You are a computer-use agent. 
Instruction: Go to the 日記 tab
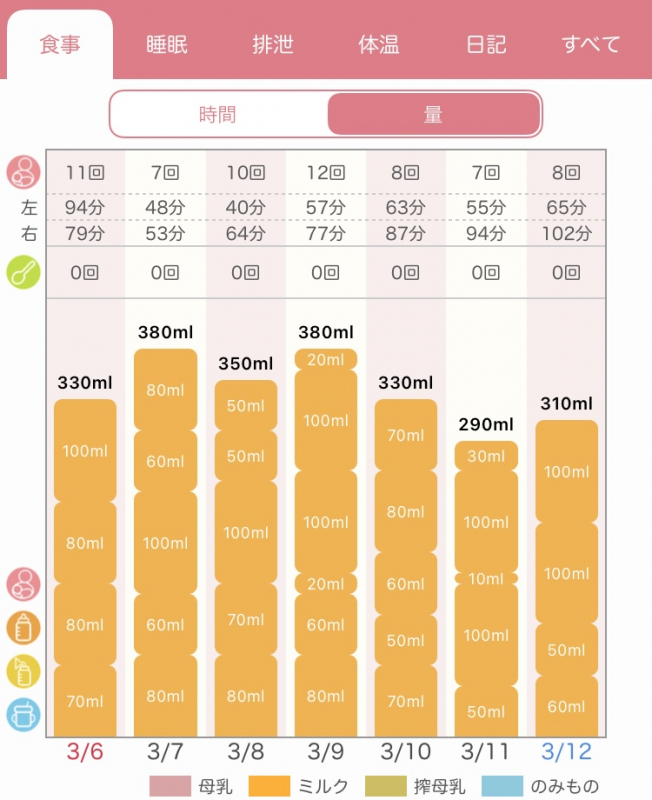point(486,45)
